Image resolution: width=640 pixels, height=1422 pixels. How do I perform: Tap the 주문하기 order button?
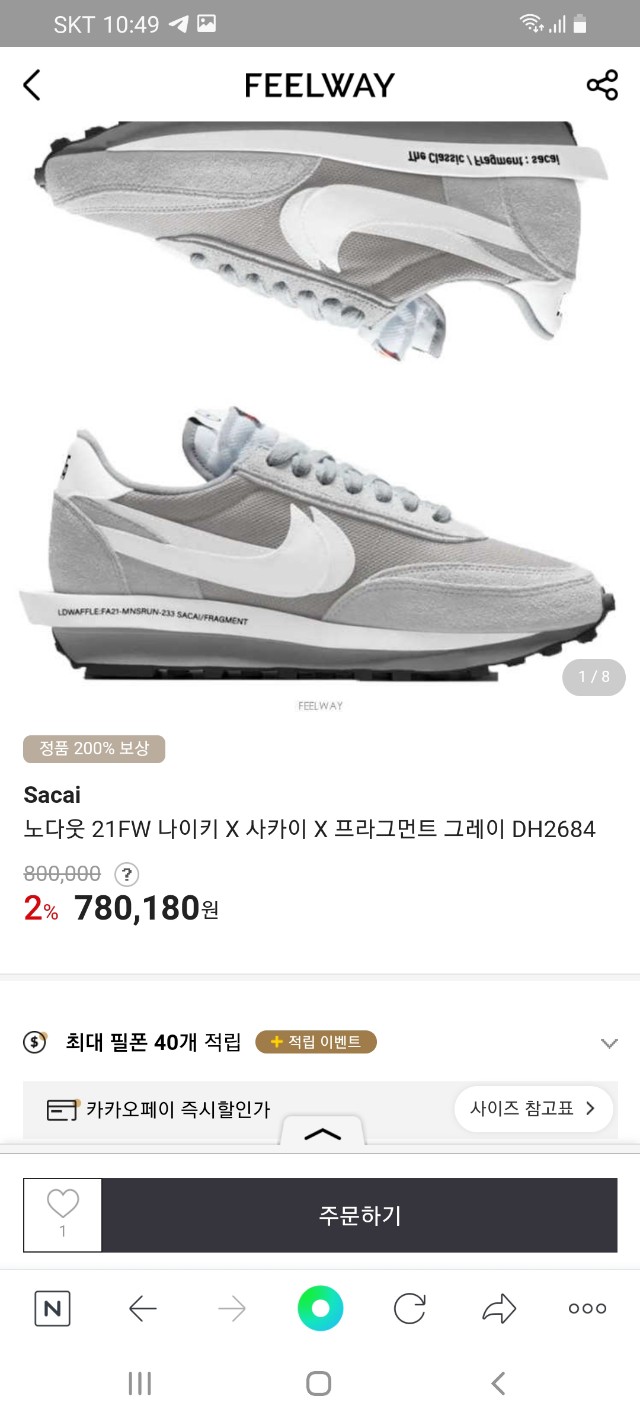point(359,1215)
